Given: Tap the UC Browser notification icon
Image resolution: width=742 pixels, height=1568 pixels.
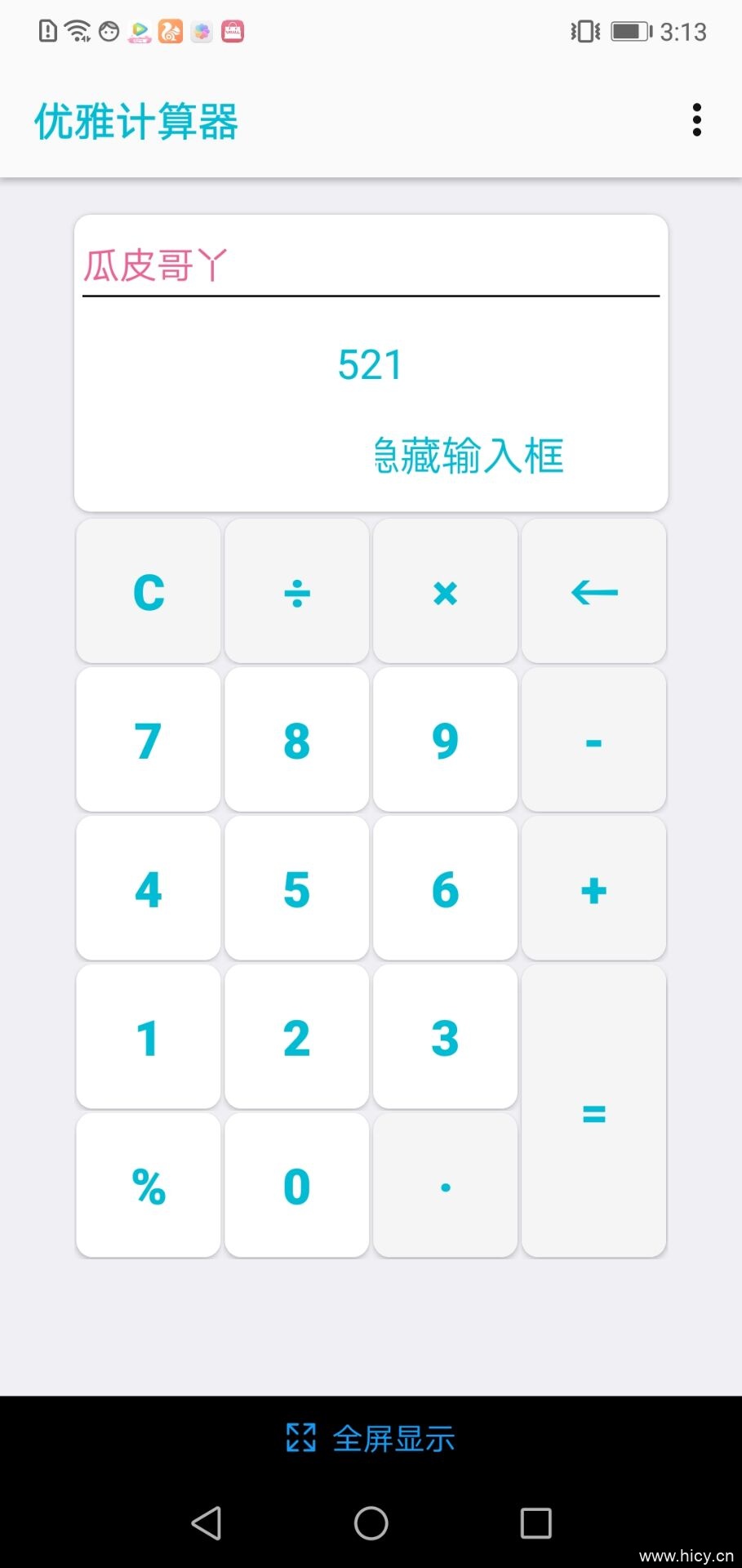Looking at the screenshot, I should point(169,31).
